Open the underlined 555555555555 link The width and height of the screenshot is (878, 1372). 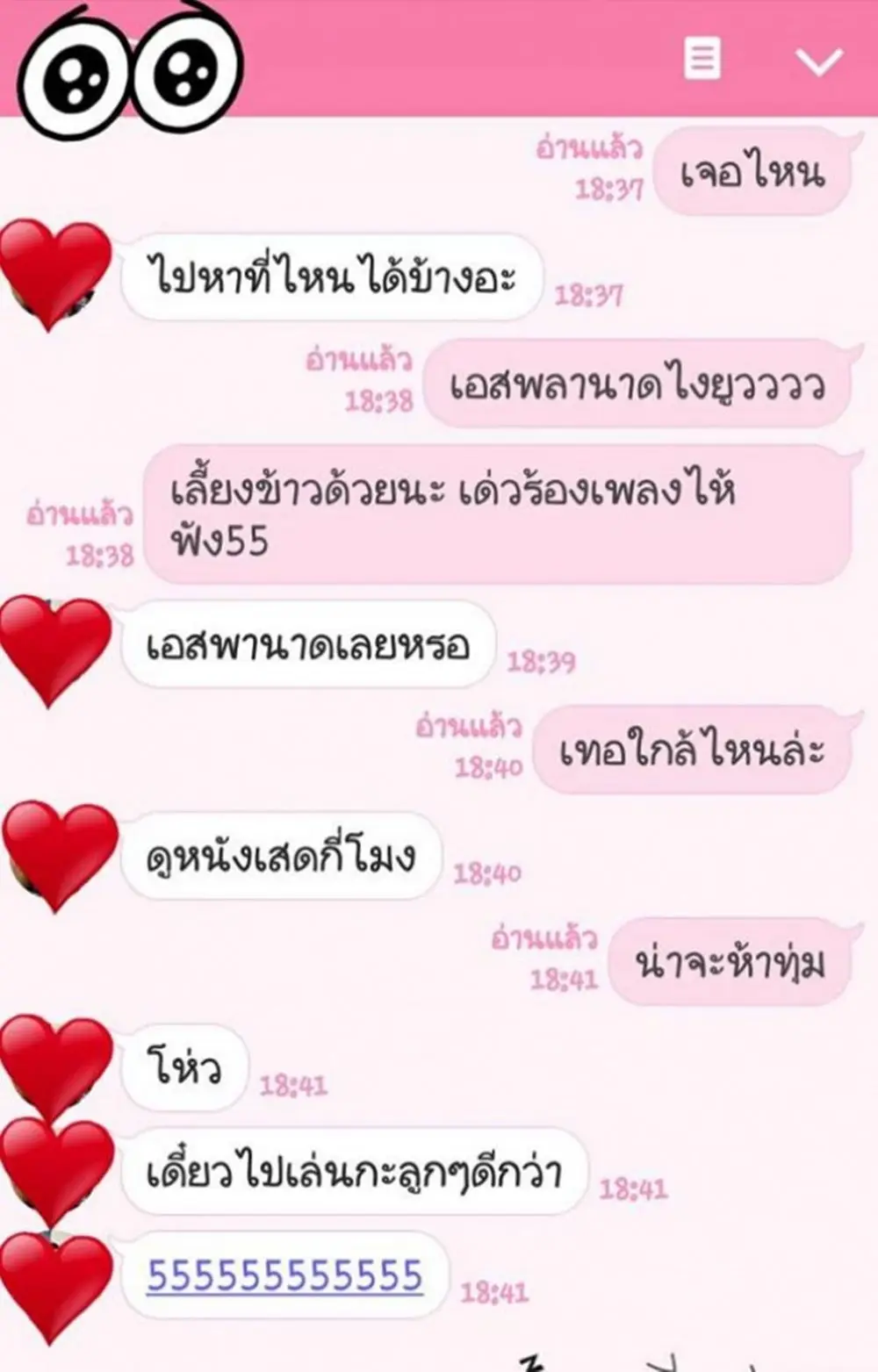click(284, 1275)
